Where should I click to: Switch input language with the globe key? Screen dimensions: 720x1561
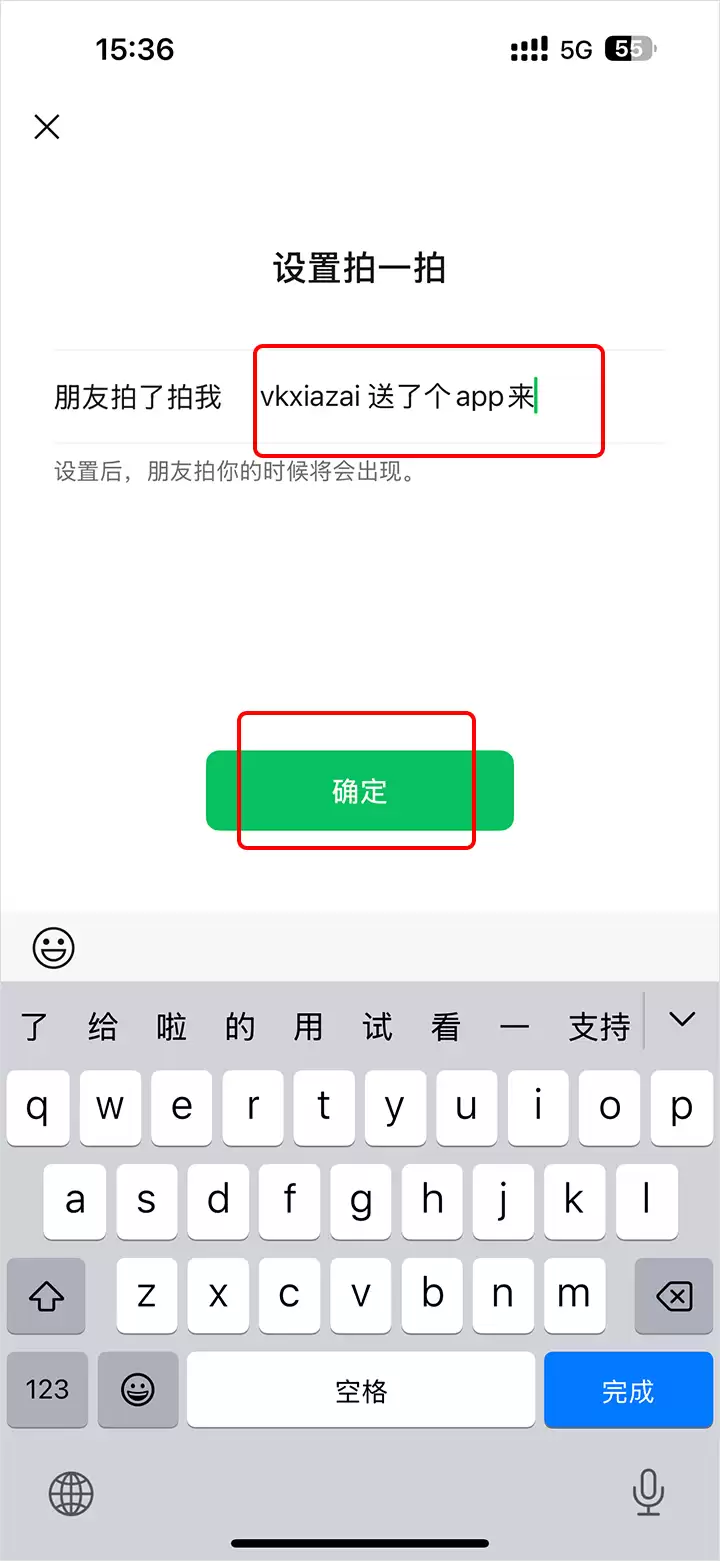[x=71, y=1495]
